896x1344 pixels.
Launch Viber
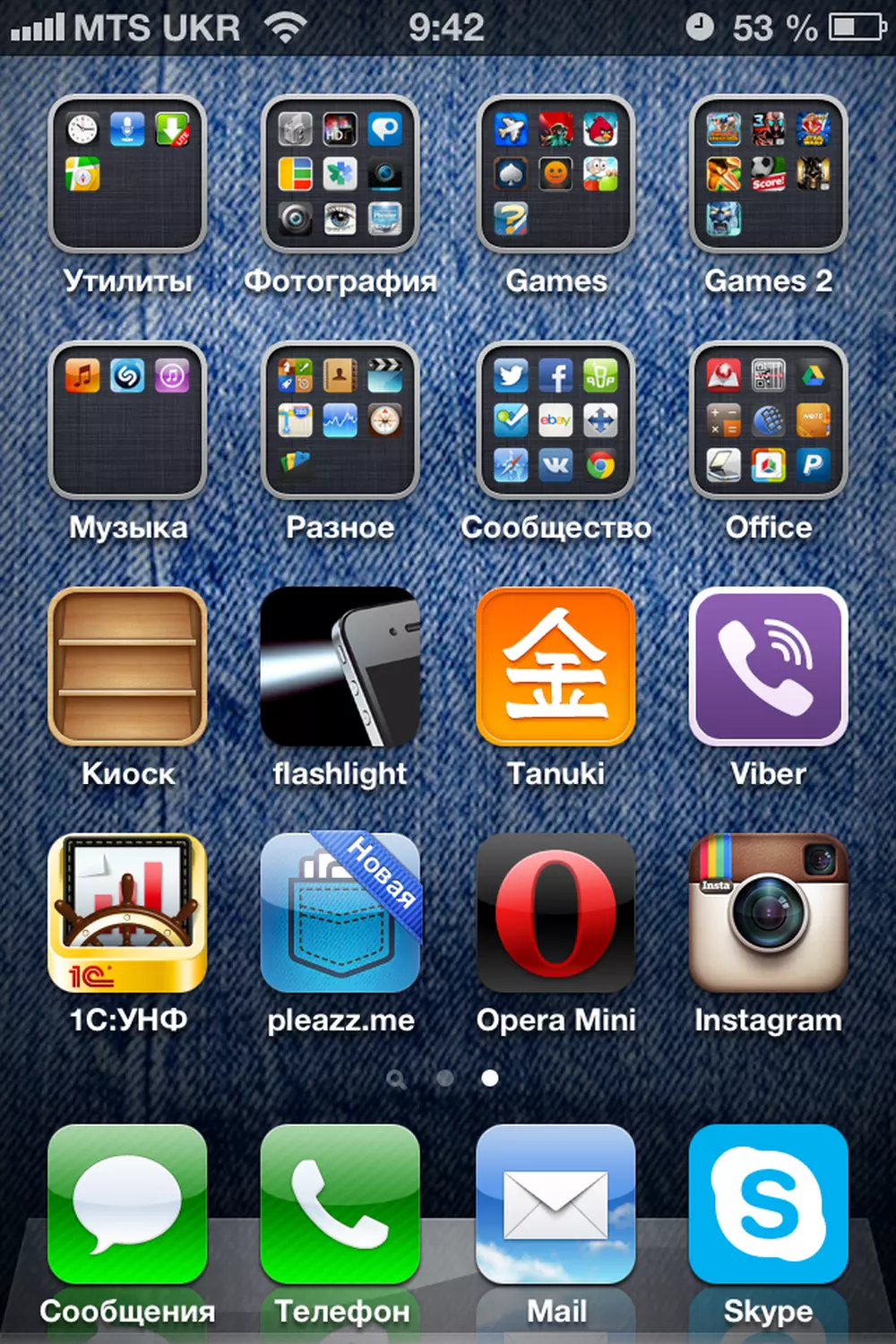pos(768,667)
